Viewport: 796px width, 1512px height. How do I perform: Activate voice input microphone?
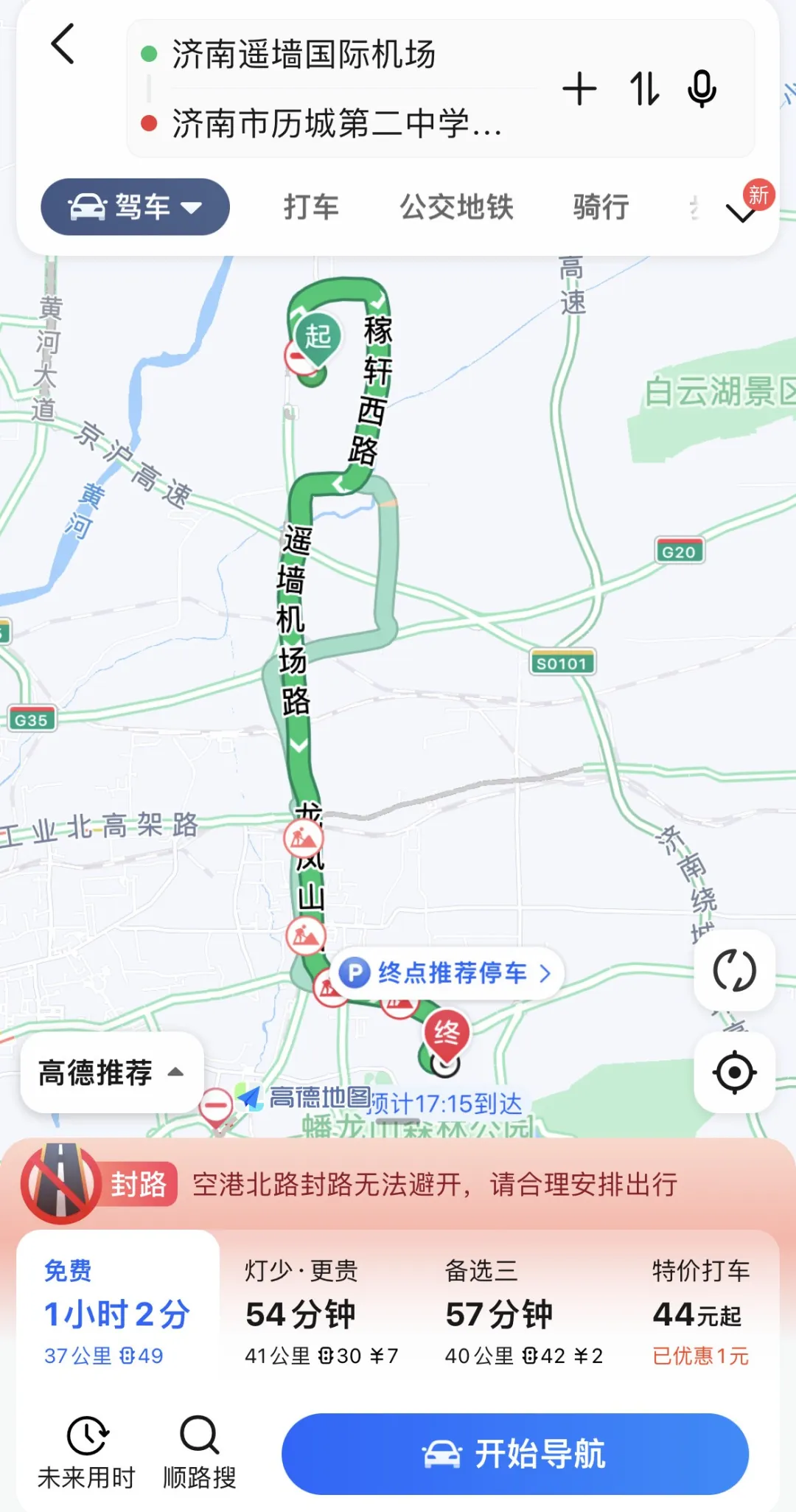click(x=702, y=89)
